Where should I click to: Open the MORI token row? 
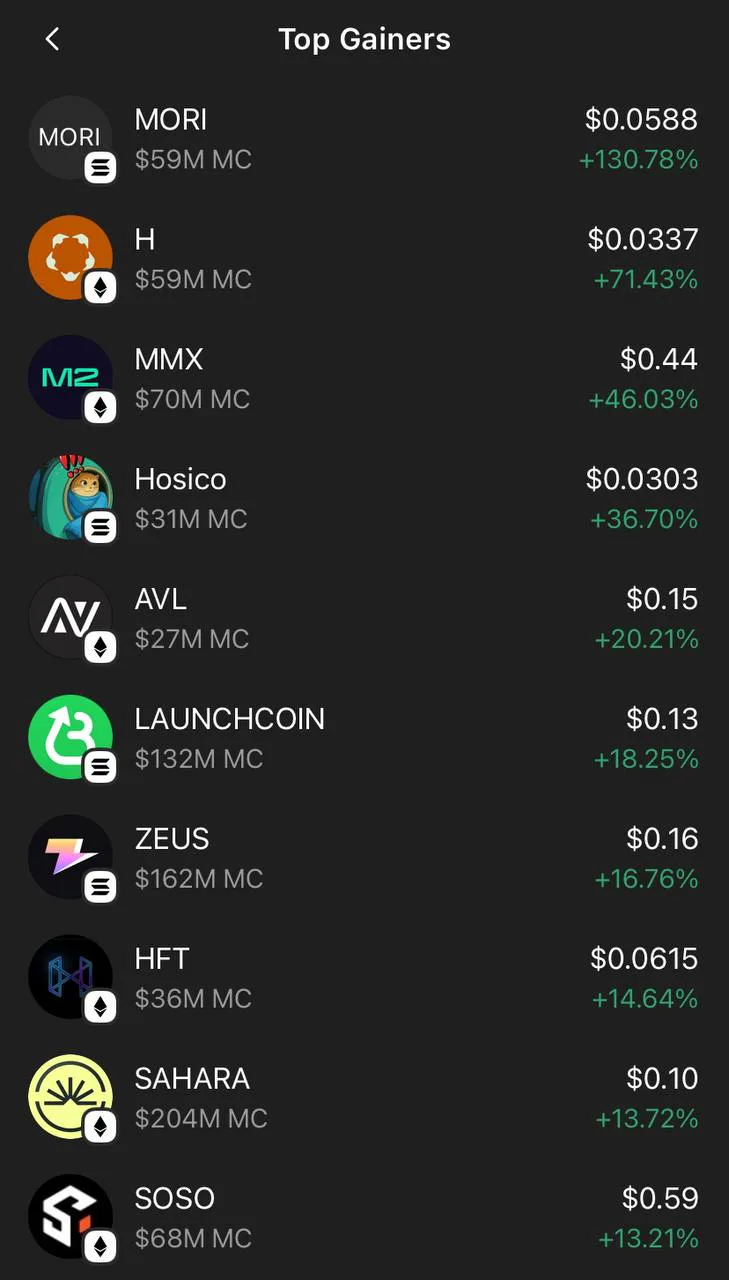pos(364,139)
